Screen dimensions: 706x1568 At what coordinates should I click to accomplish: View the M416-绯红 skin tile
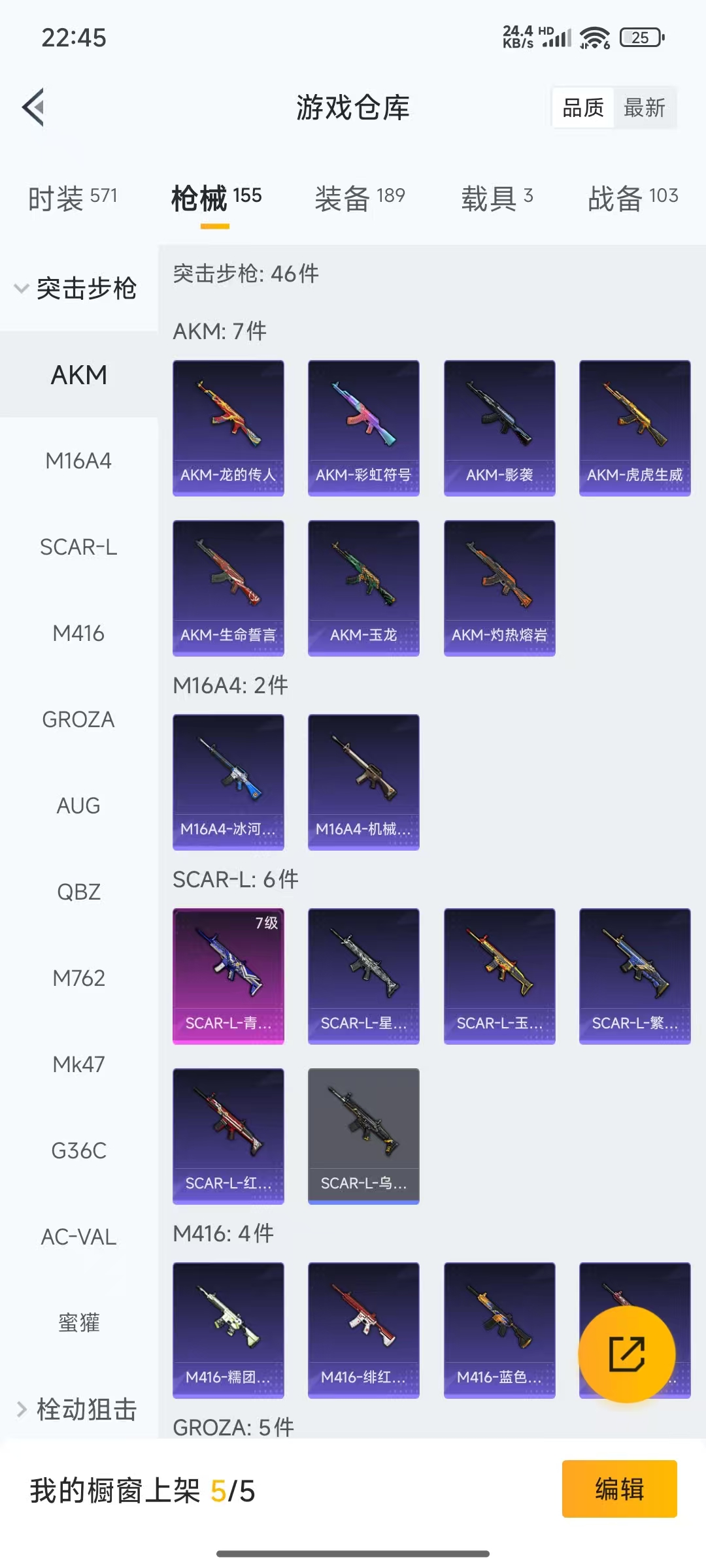pyautogui.click(x=363, y=1330)
